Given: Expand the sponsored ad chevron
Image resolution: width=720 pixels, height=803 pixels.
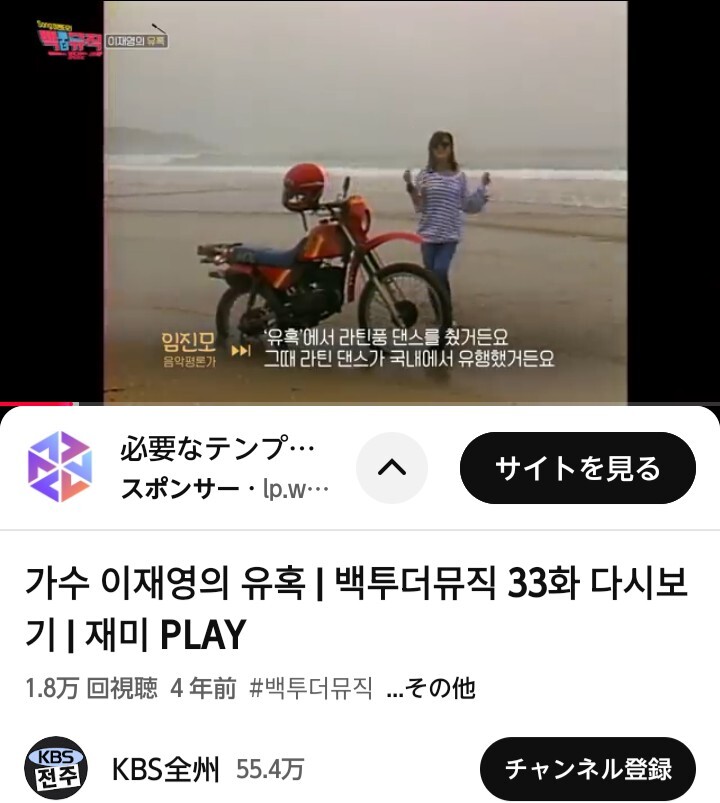Looking at the screenshot, I should pos(392,468).
